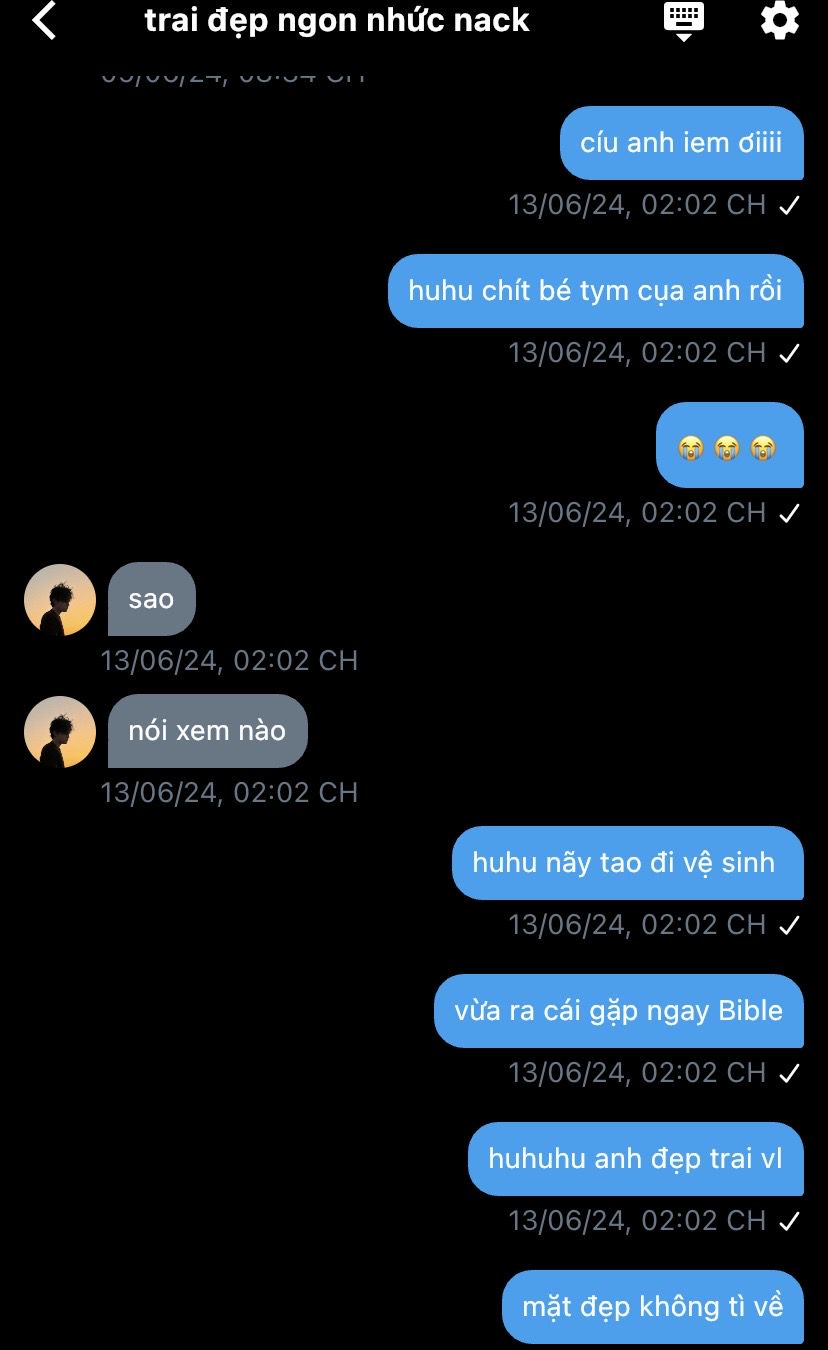Open the keyboard icon in the header
Image resolution: width=828 pixels, height=1350 pixels.
[x=684, y=21]
